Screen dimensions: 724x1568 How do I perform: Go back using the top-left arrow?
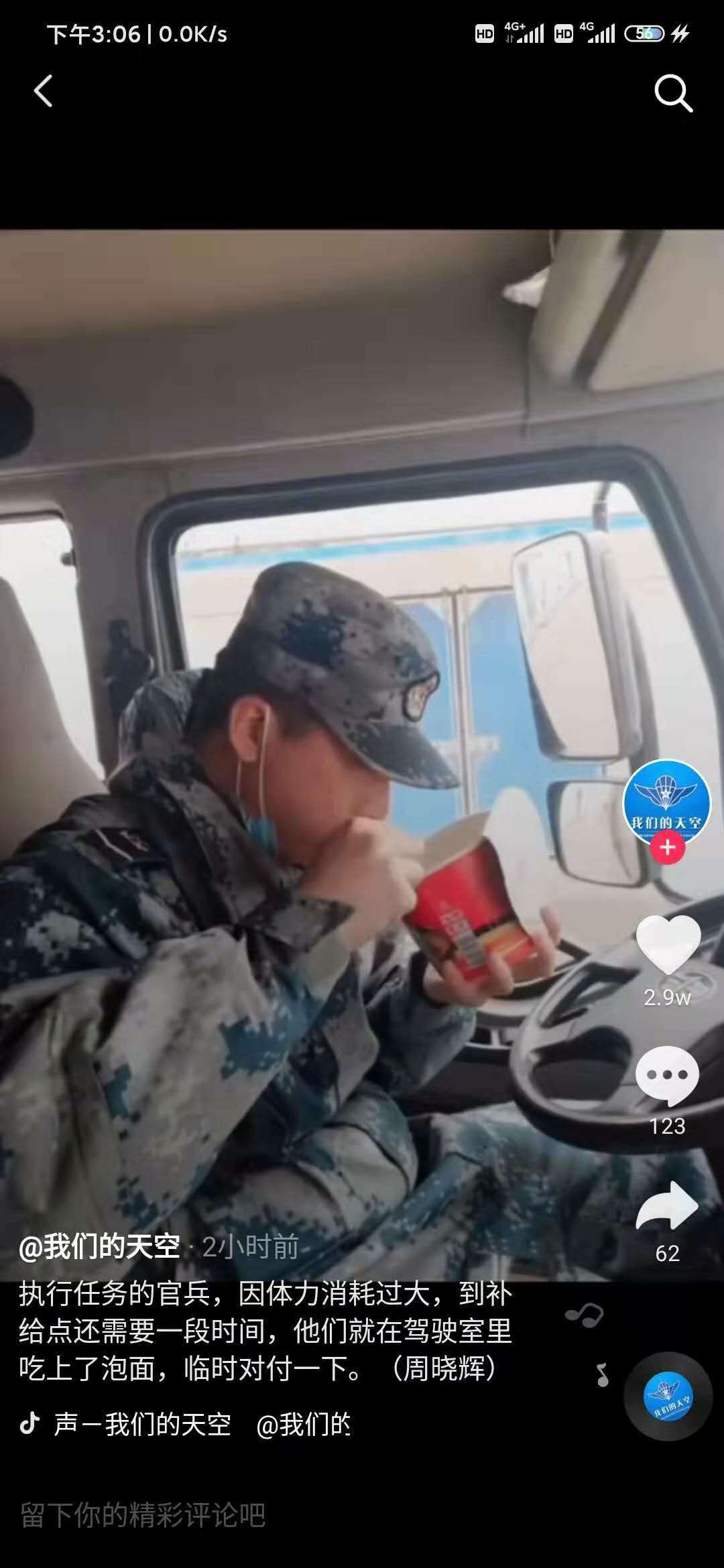click(43, 91)
